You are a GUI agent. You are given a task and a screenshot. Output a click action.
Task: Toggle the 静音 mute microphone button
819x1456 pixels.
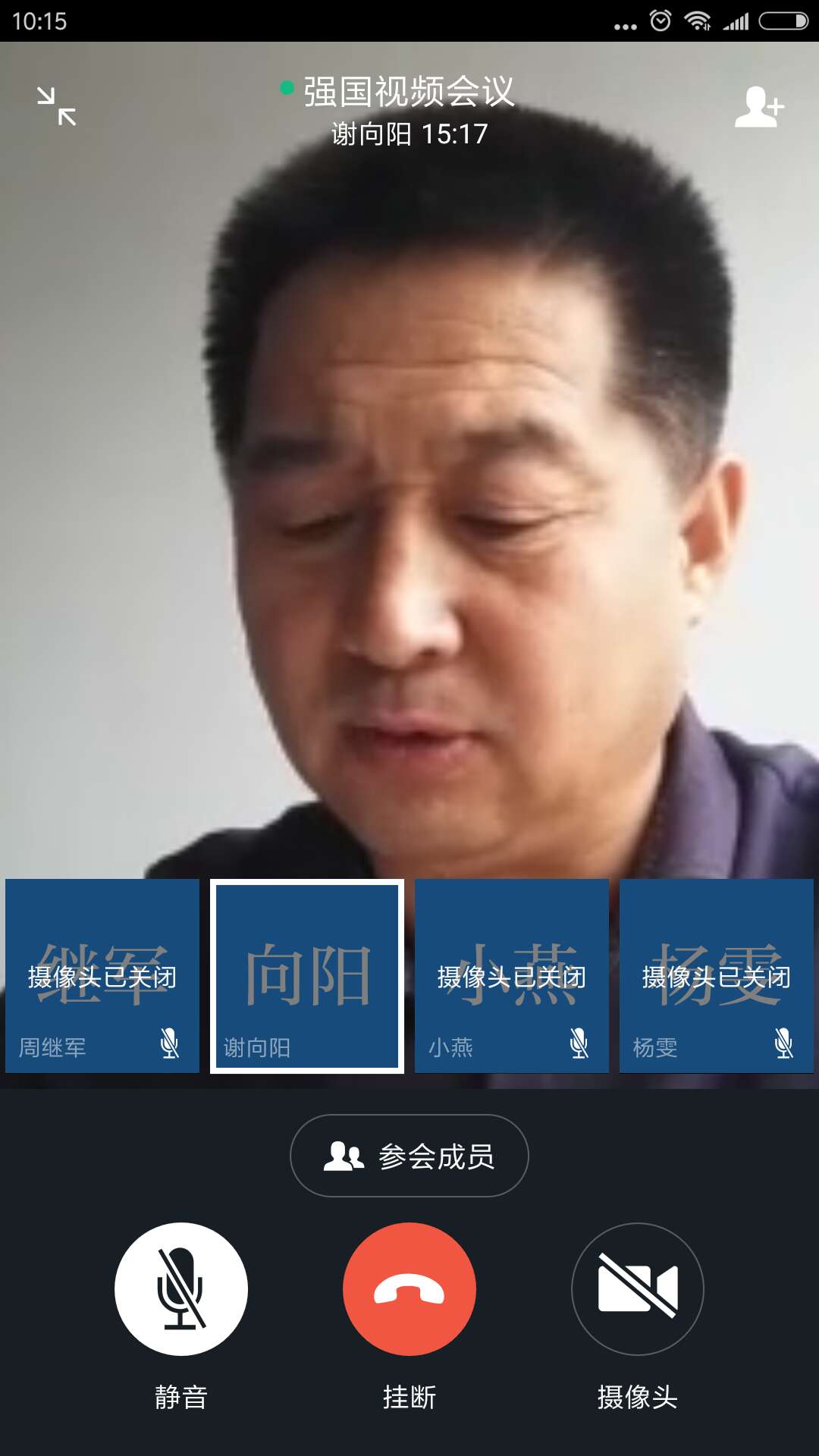181,1288
